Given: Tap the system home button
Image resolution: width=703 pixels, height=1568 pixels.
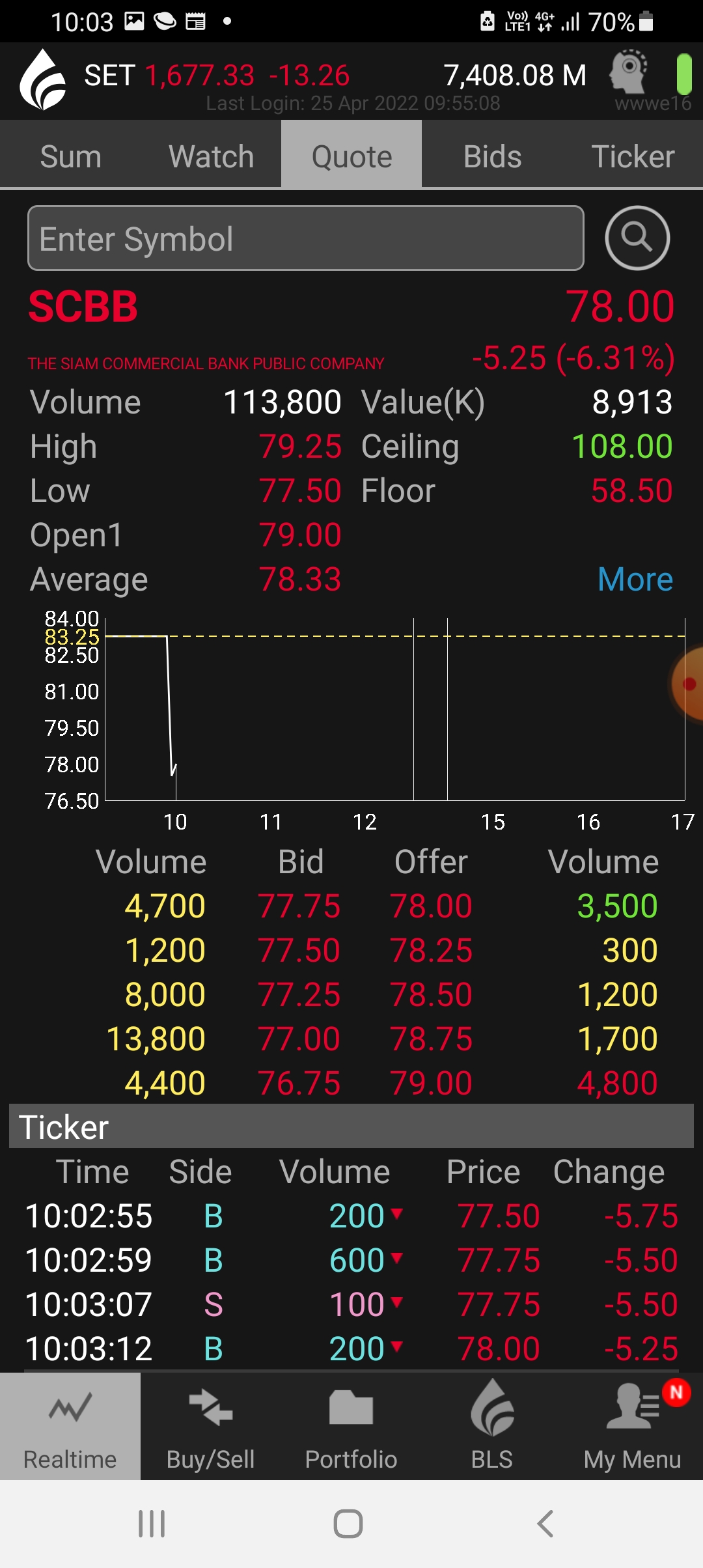Looking at the screenshot, I should [x=348, y=1524].
